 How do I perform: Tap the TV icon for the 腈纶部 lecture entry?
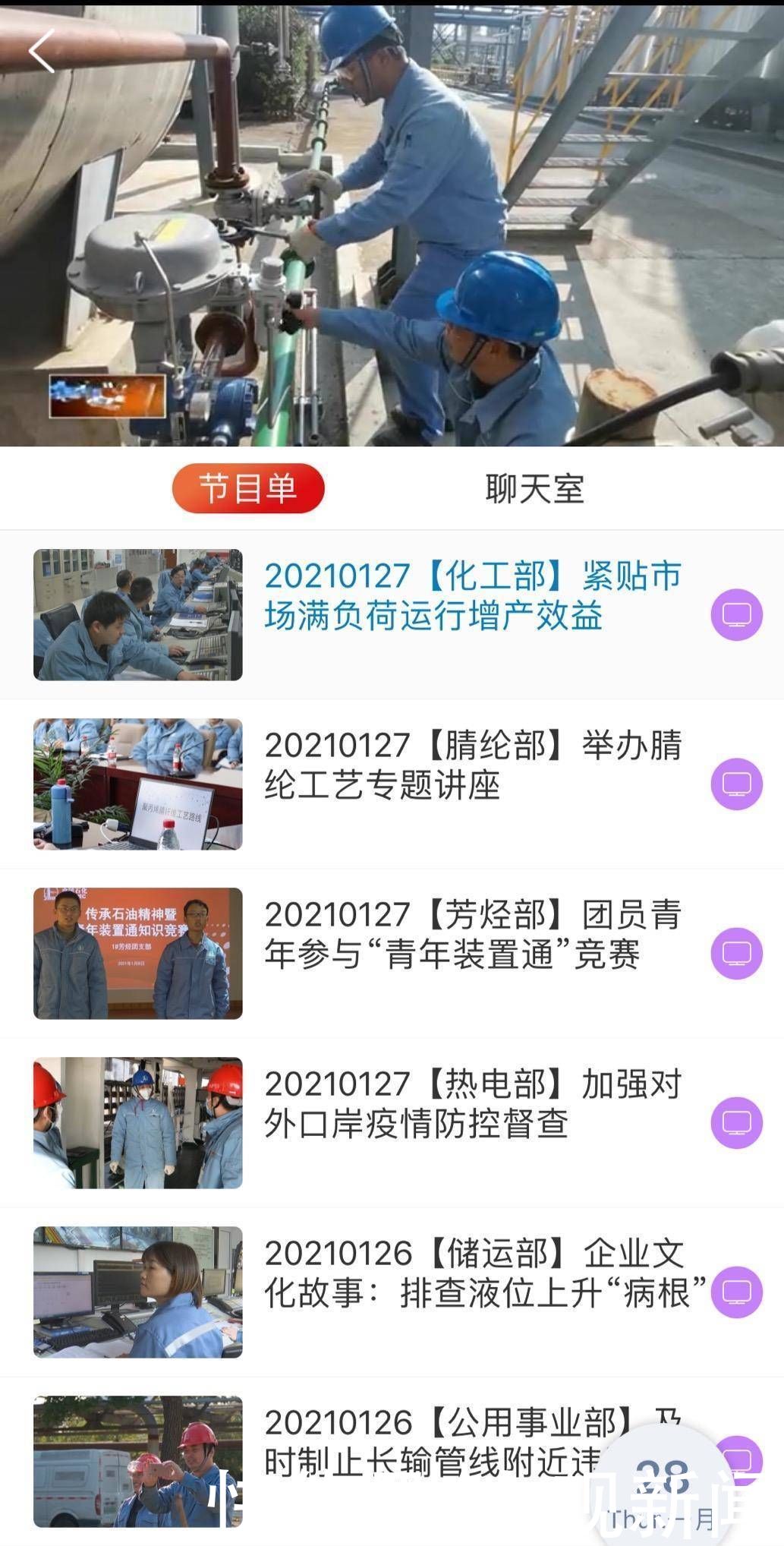click(x=735, y=784)
